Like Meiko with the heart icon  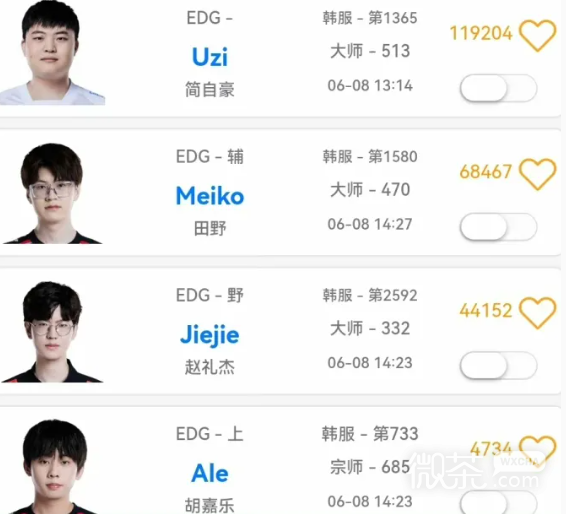coord(537,174)
